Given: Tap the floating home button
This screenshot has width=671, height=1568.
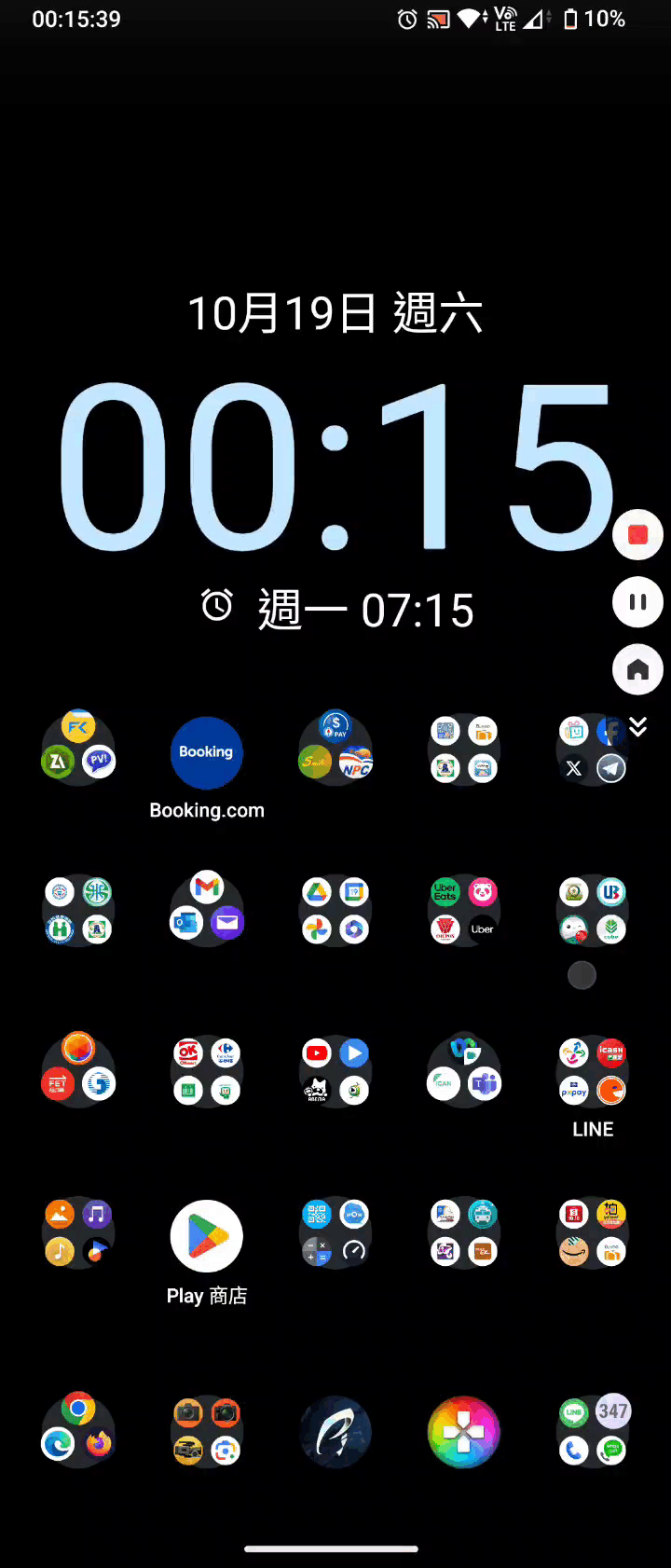Looking at the screenshot, I should (637, 669).
